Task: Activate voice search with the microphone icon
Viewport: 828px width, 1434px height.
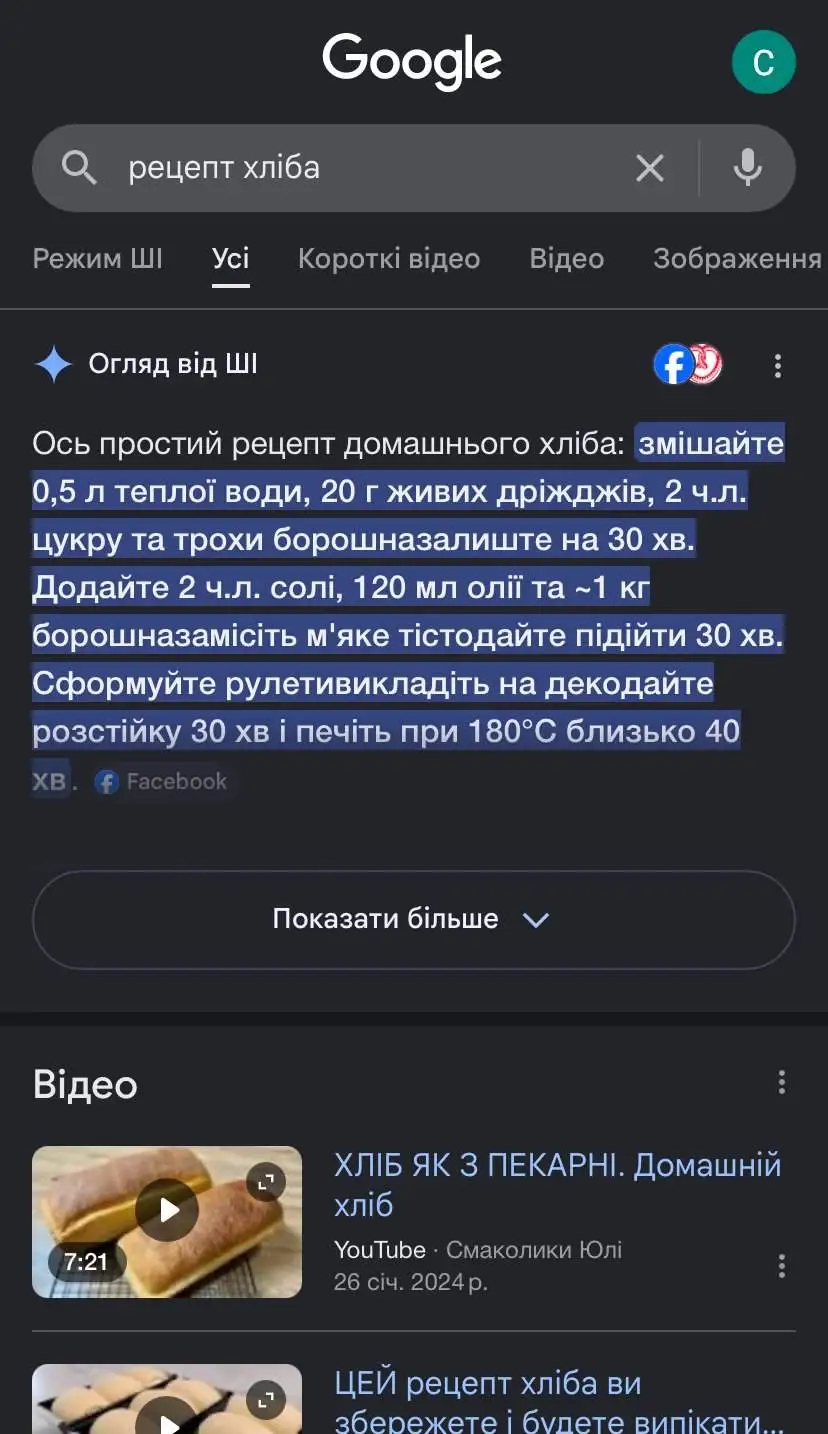Action: pos(747,167)
